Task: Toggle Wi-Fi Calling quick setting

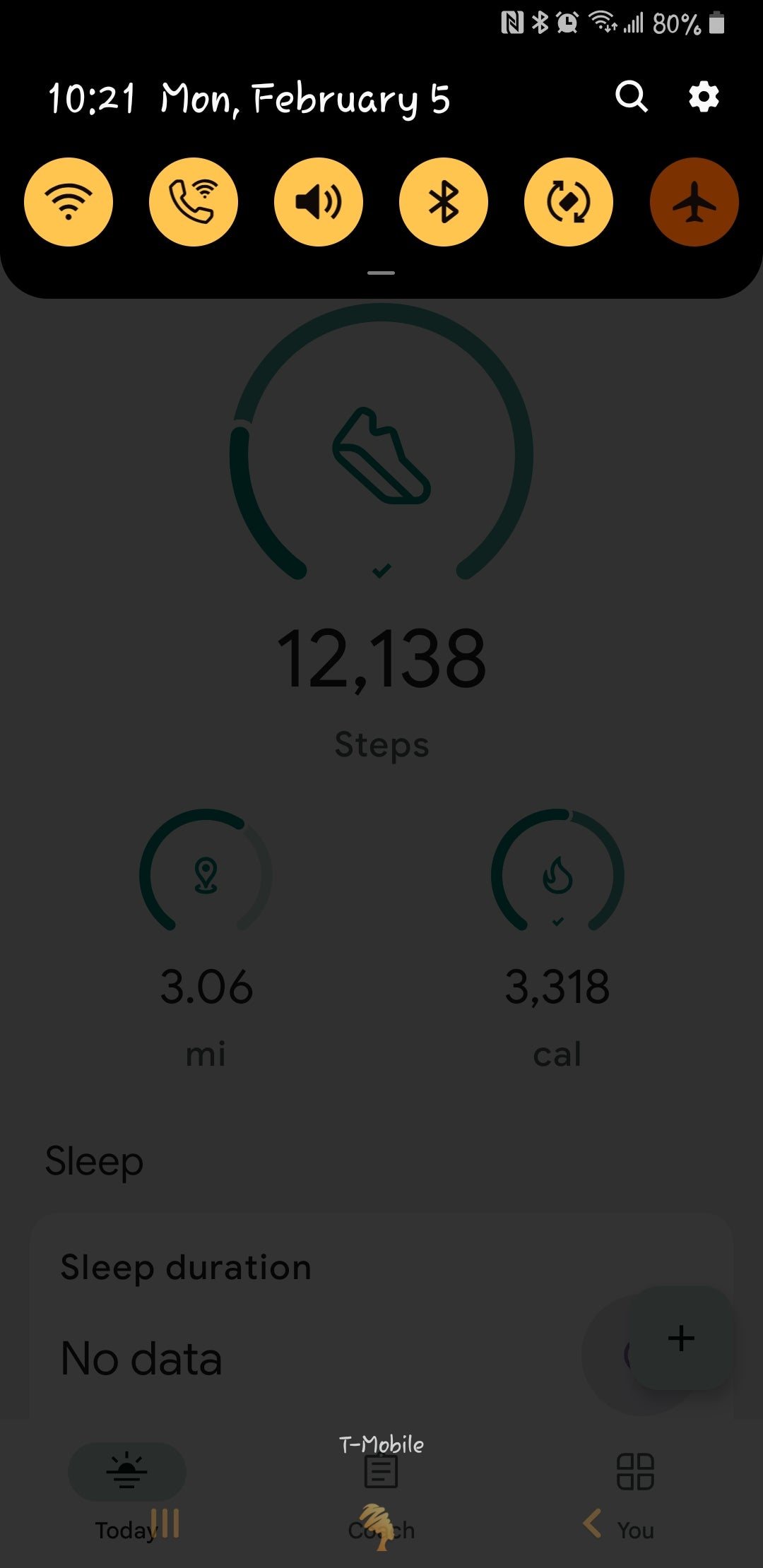Action: pos(194,202)
